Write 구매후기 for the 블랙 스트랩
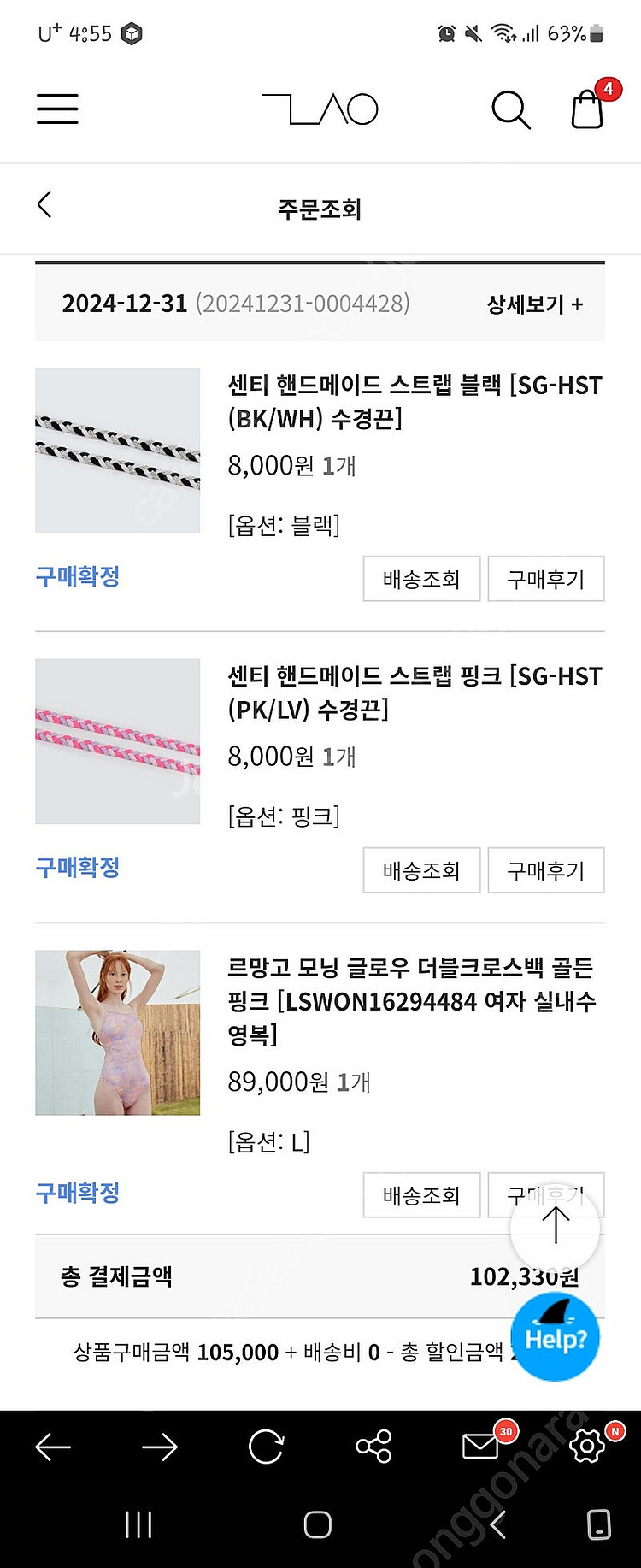The width and height of the screenshot is (641, 1568). point(545,579)
